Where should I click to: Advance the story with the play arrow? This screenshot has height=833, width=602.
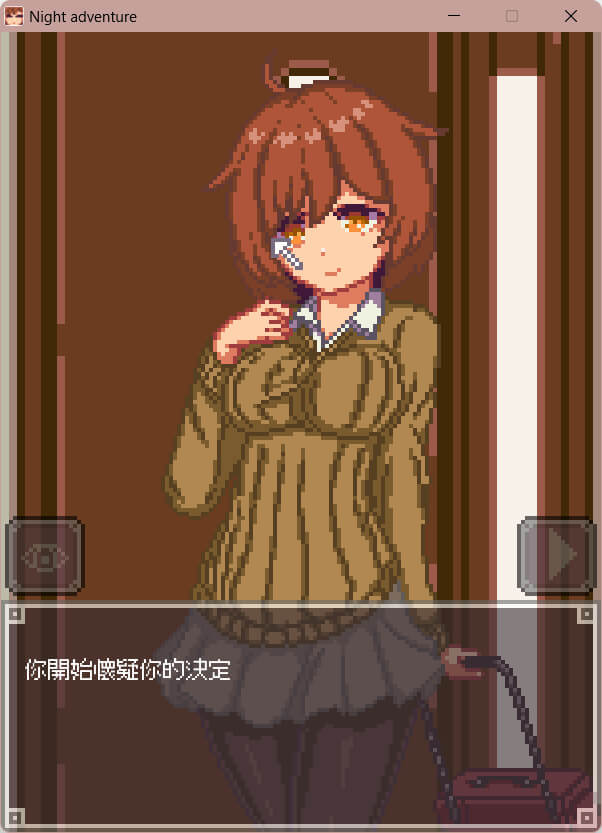[556, 556]
